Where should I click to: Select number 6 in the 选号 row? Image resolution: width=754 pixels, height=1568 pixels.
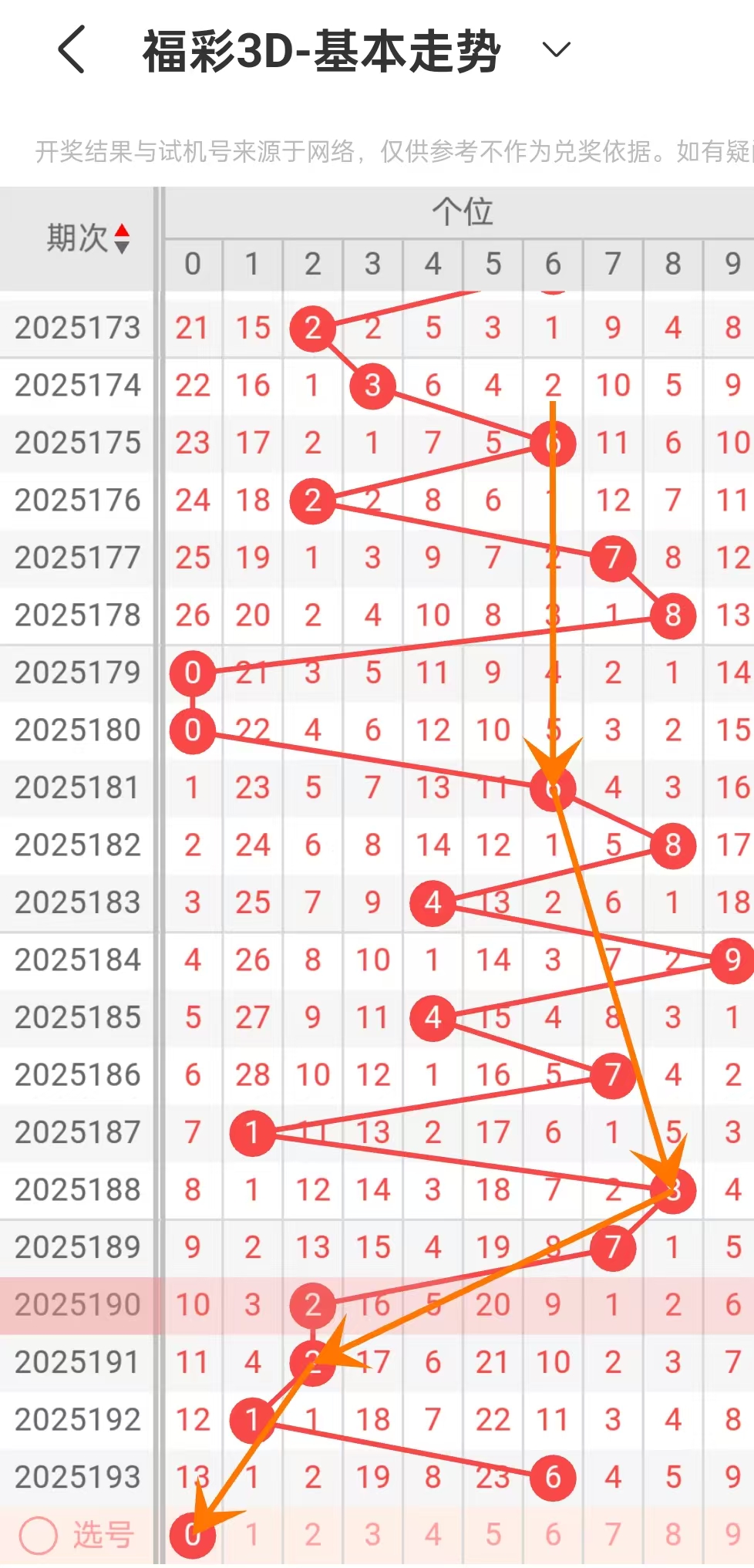pyautogui.click(x=553, y=1535)
